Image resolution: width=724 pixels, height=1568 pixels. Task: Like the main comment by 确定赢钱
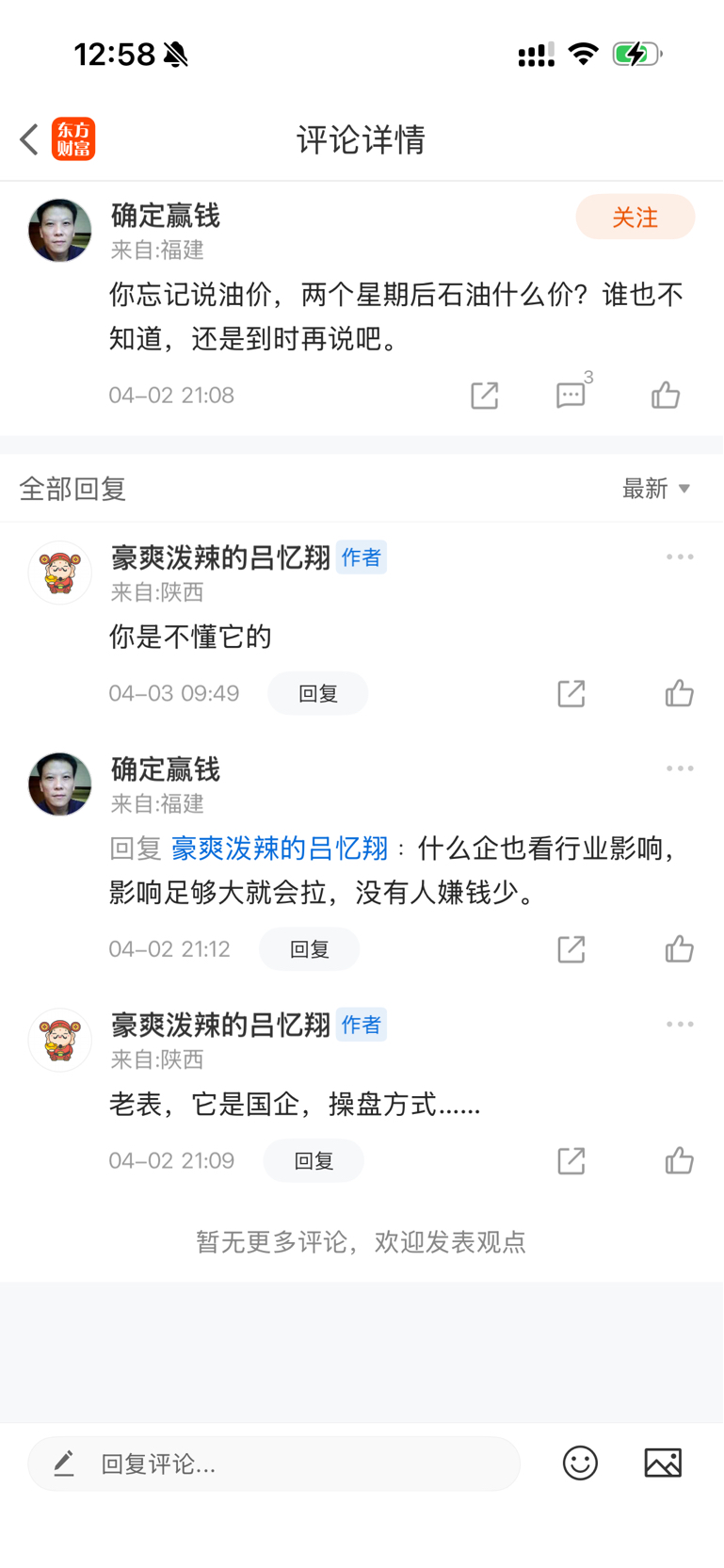tap(665, 396)
